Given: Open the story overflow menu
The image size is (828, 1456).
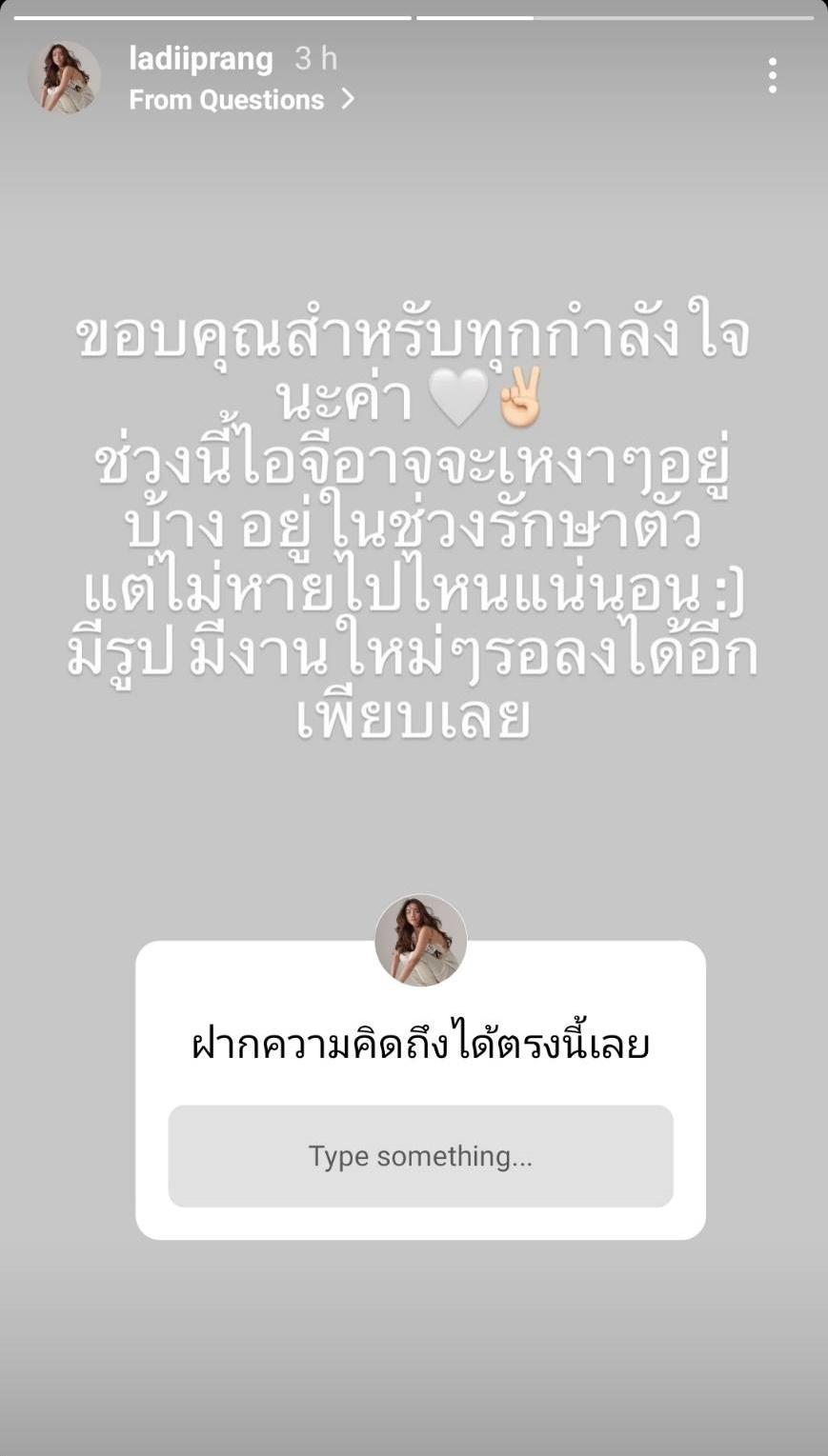Looking at the screenshot, I should [x=772, y=76].
